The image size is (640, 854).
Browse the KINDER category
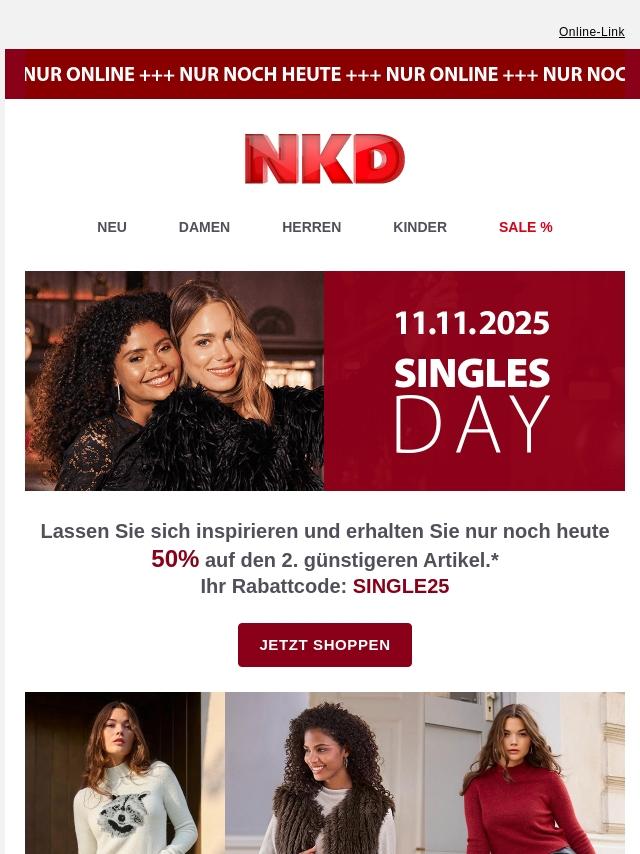[420, 227]
